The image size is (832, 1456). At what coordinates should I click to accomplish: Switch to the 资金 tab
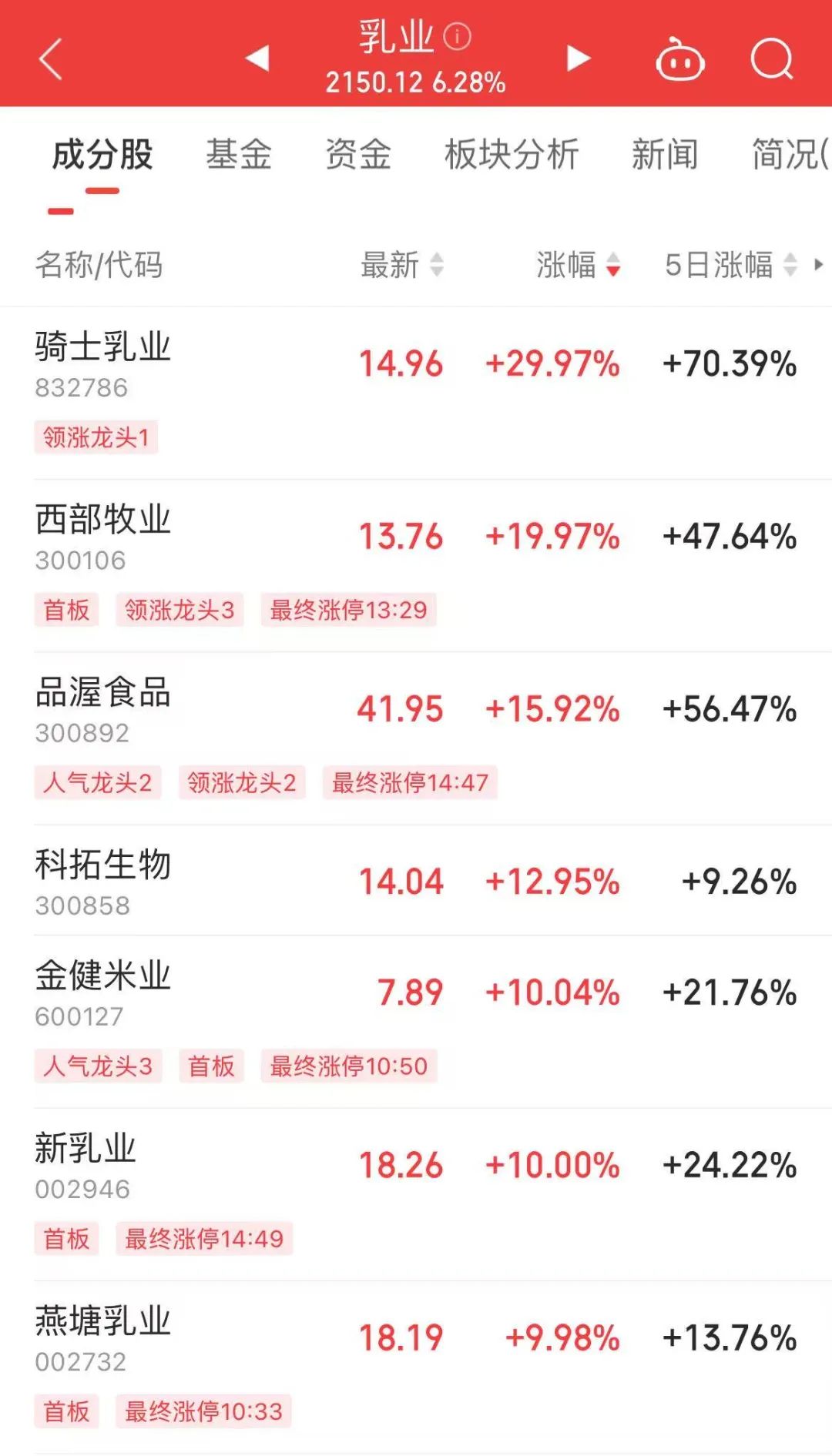pos(358,154)
